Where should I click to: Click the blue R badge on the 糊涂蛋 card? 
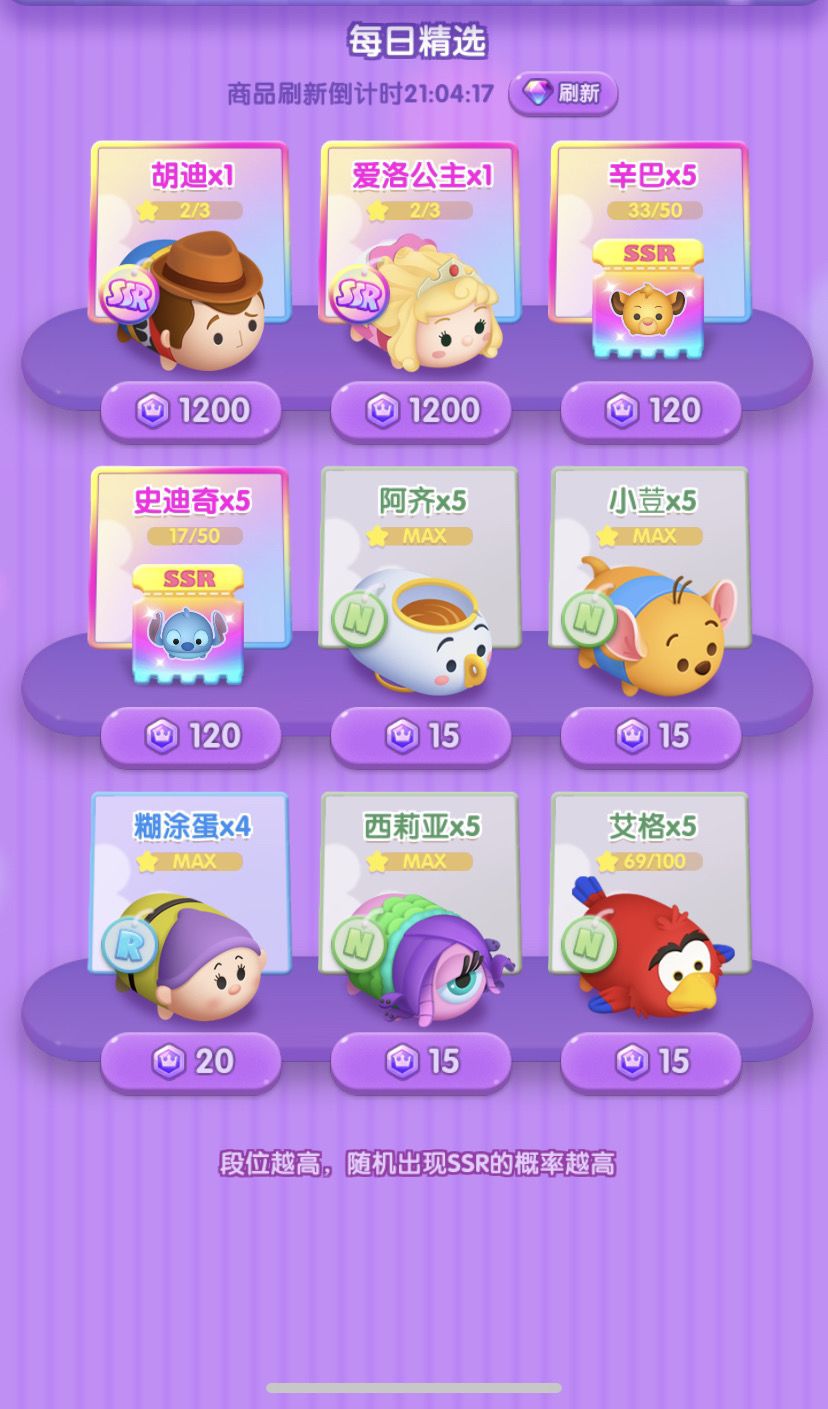[128, 943]
